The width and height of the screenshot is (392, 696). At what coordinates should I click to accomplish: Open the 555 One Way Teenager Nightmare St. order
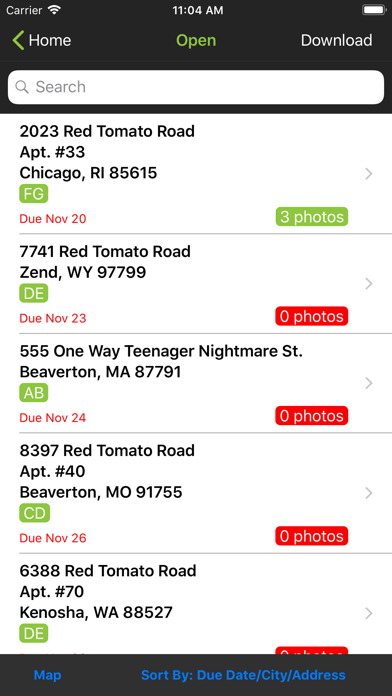pyautogui.click(x=196, y=383)
